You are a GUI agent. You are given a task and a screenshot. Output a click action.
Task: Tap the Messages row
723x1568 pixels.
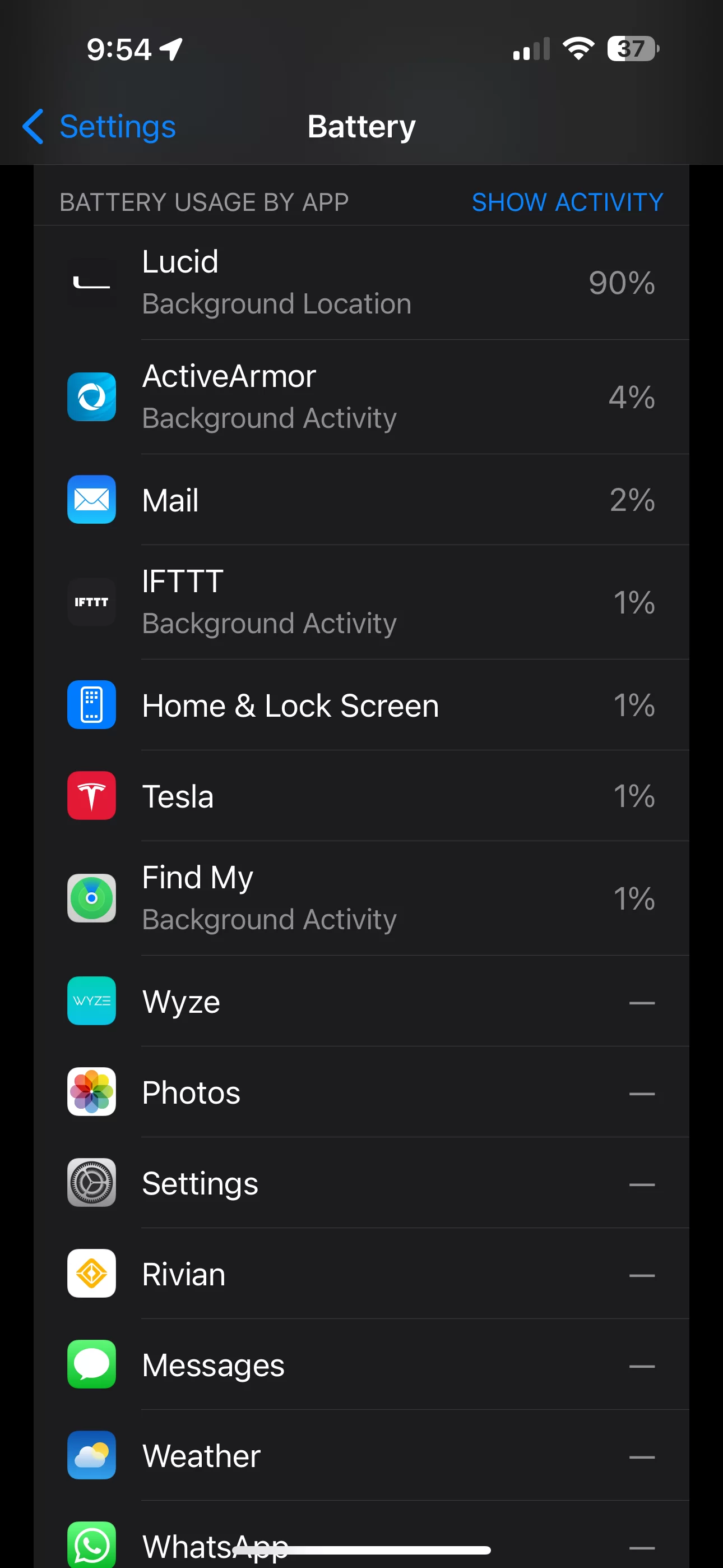click(x=361, y=1363)
